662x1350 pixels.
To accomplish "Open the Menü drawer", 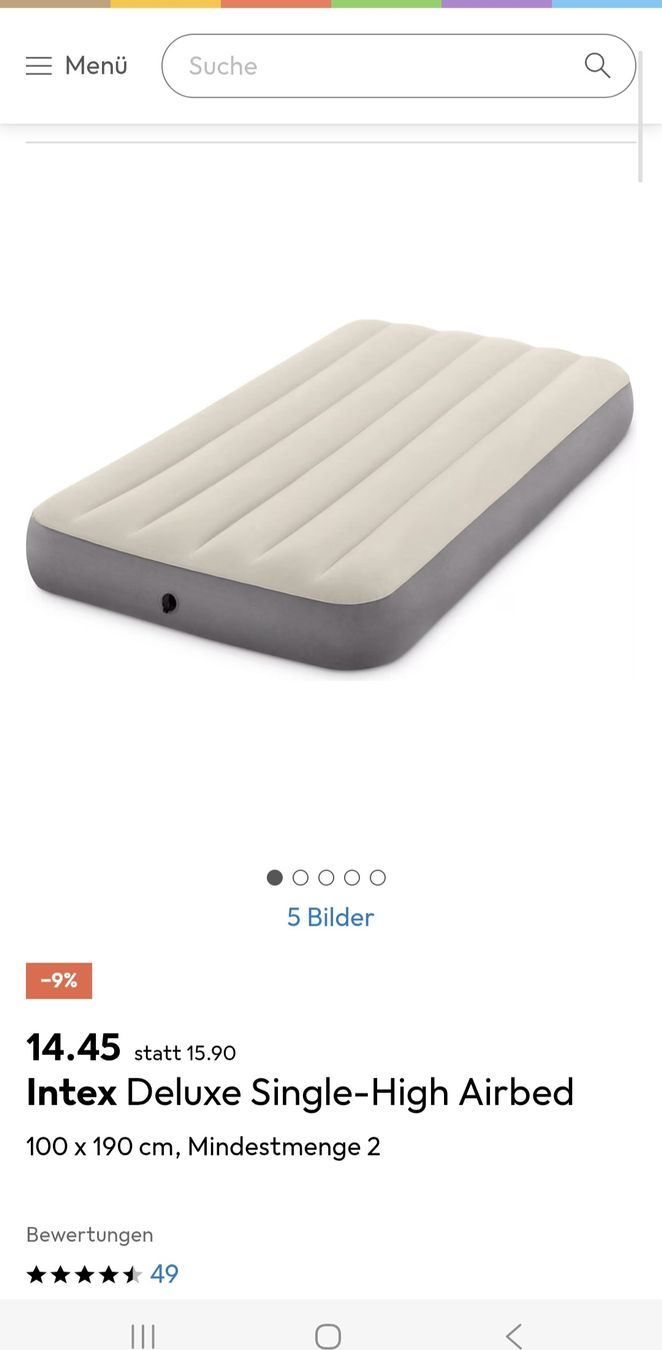I will click(x=76, y=66).
